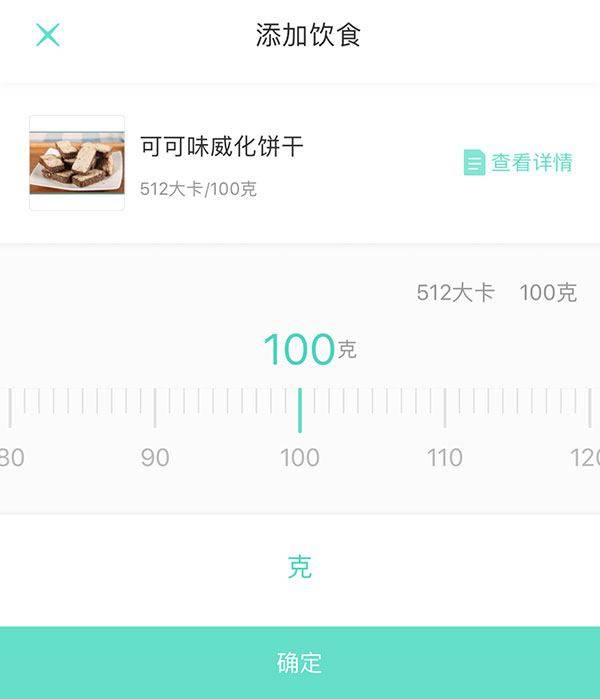The width and height of the screenshot is (600, 699).
Task: Open the 可可味威化饼干 food thumbnail
Action: (77, 163)
